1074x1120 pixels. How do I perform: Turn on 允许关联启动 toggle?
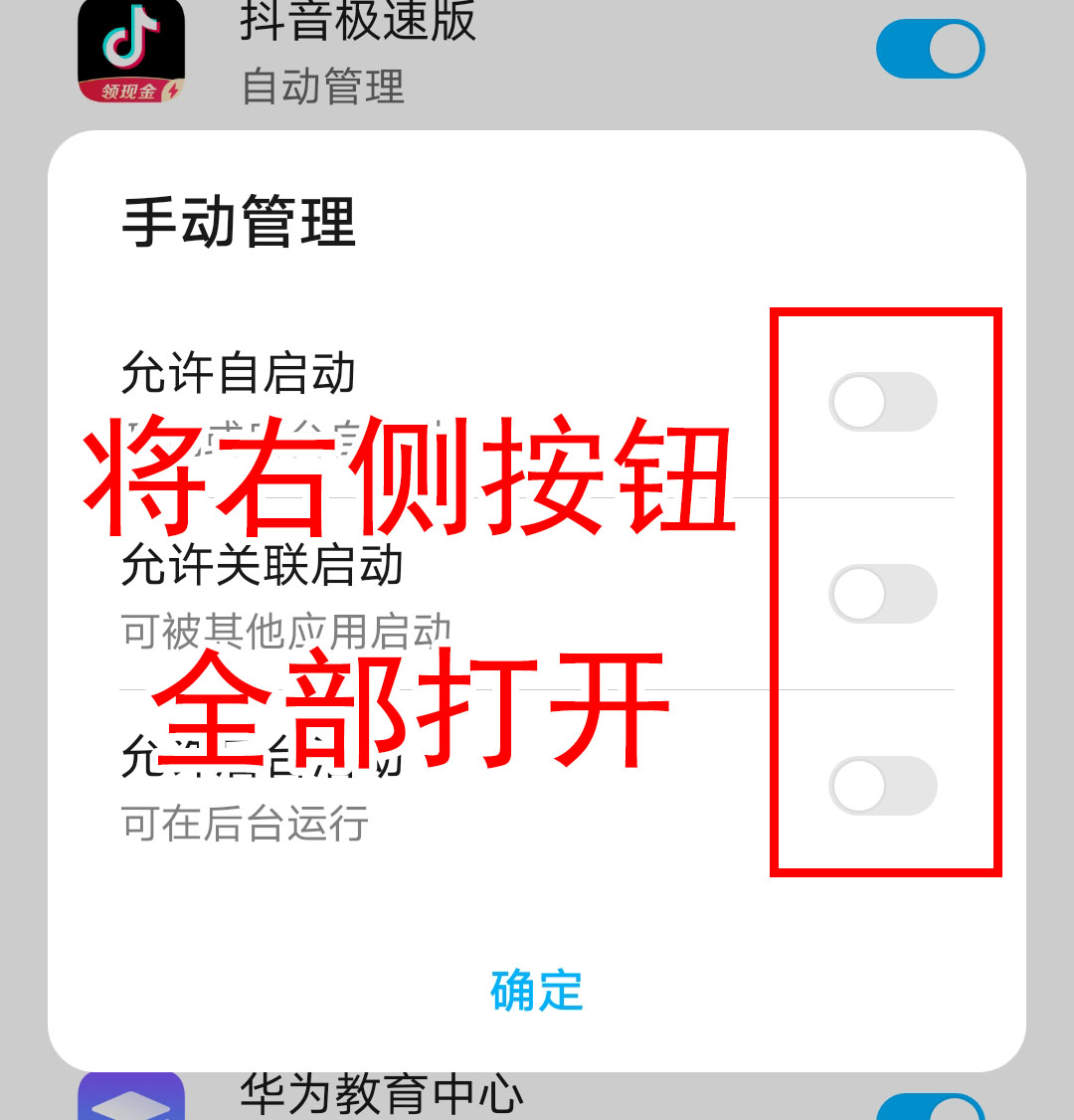[x=882, y=594]
